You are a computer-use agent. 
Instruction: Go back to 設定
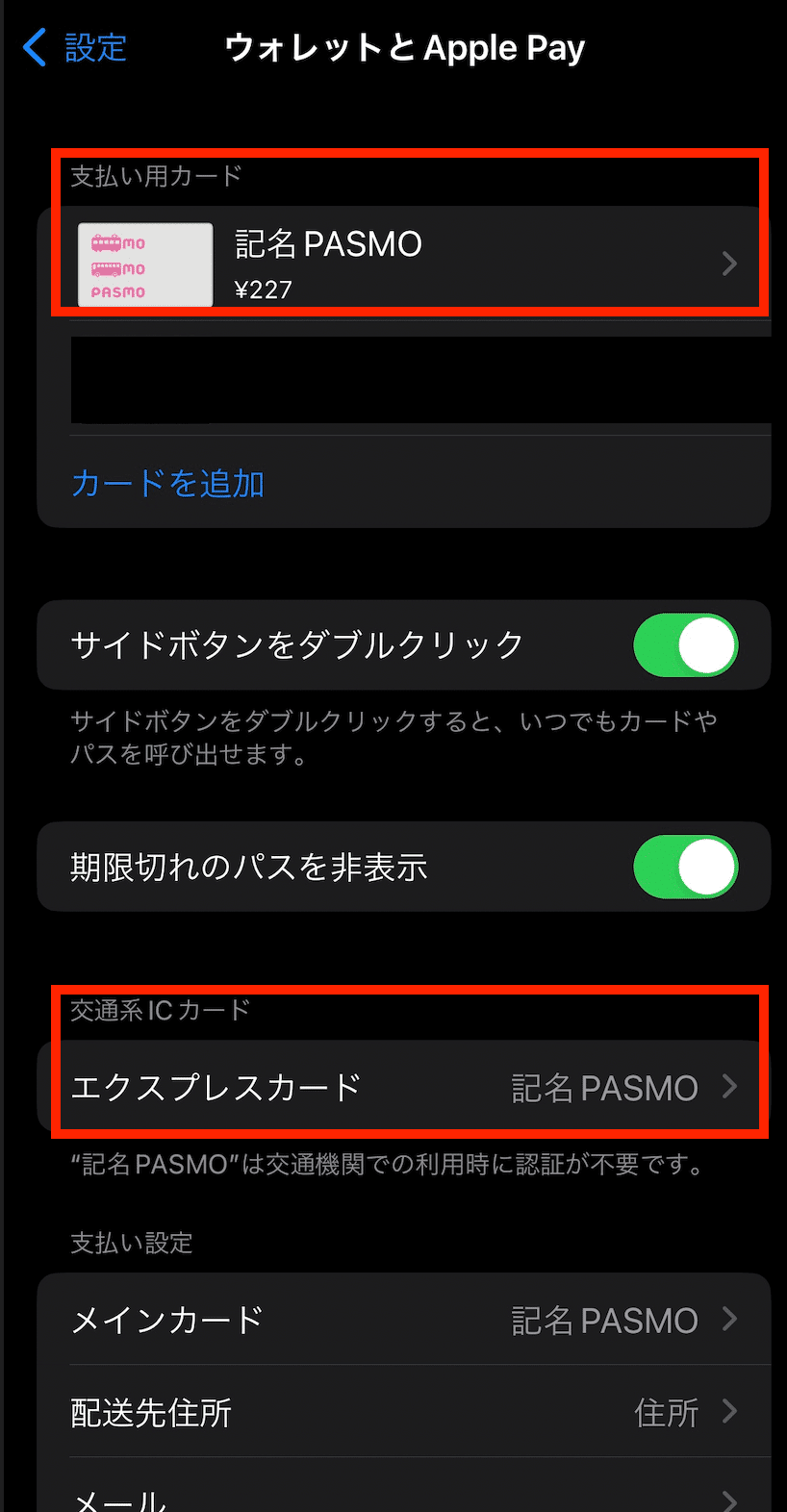coord(75,47)
